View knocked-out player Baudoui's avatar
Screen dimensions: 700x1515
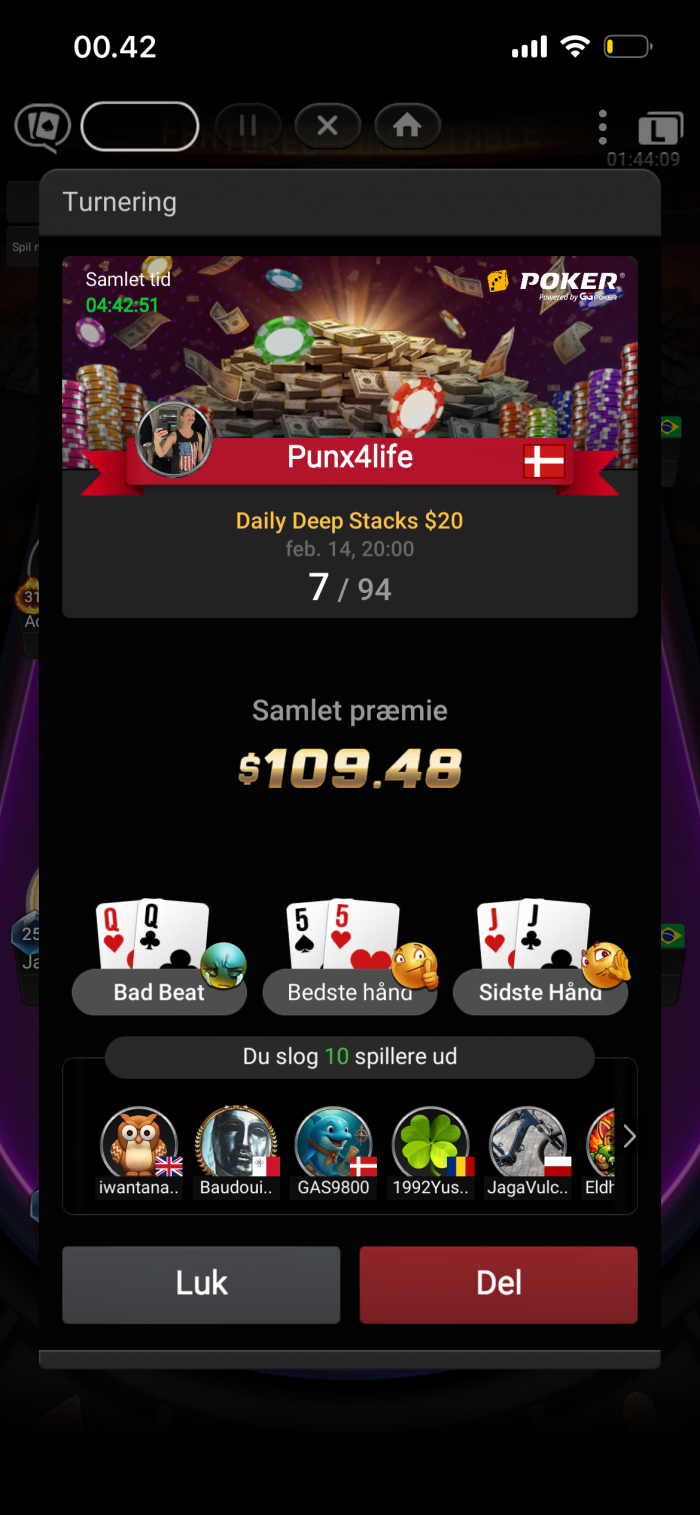coord(236,1145)
